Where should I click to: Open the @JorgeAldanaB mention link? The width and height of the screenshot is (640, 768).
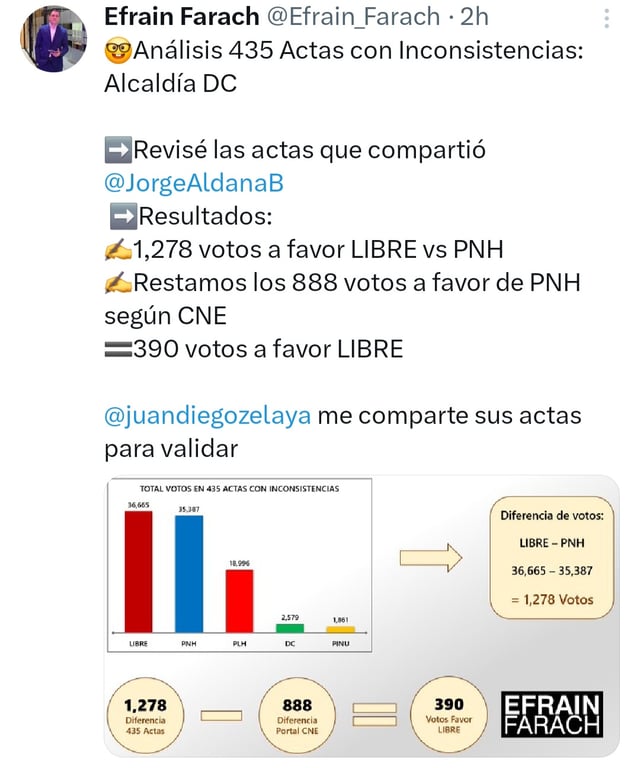(x=194, y=183)
